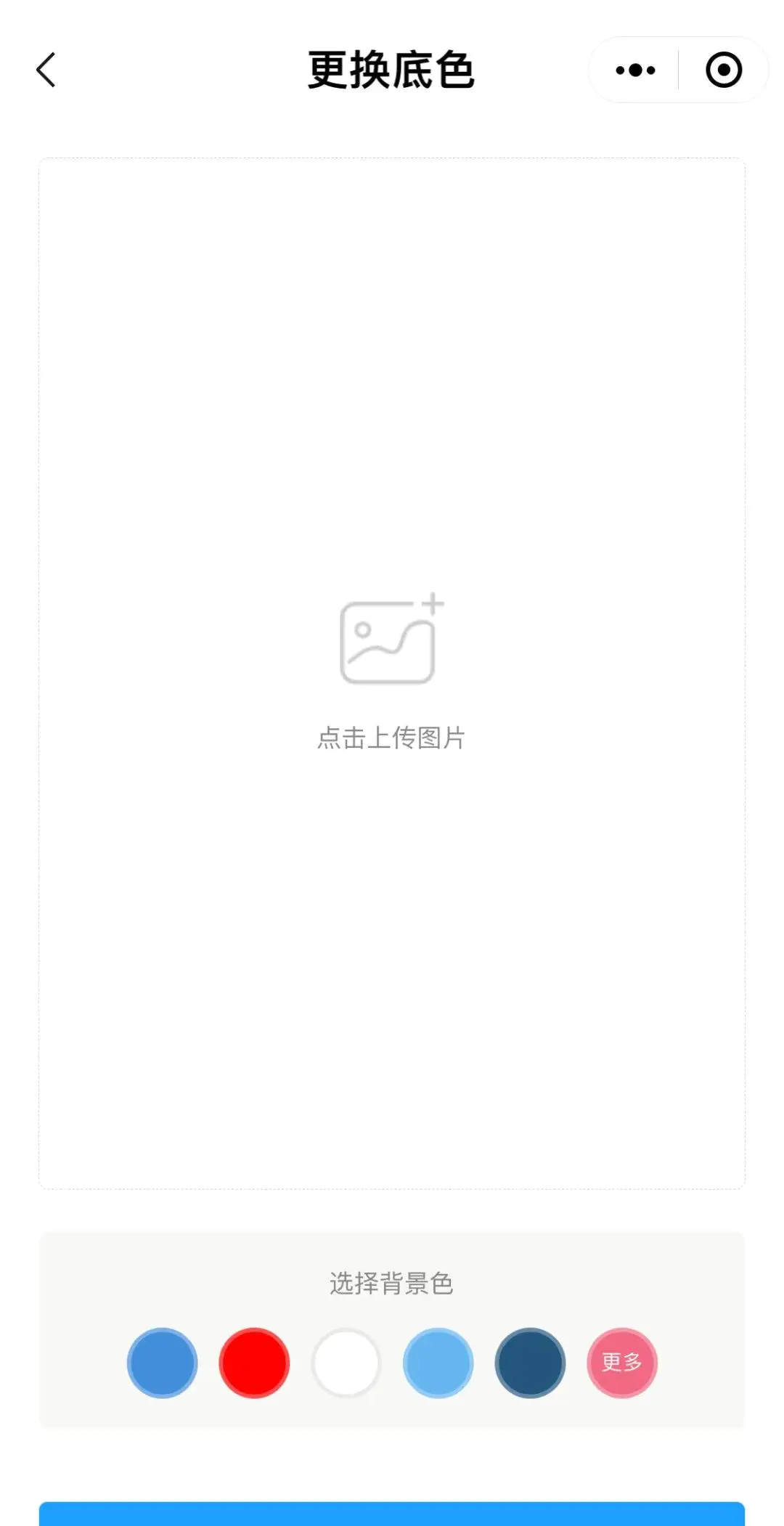Select the light sky blue background

point(438,1363)
